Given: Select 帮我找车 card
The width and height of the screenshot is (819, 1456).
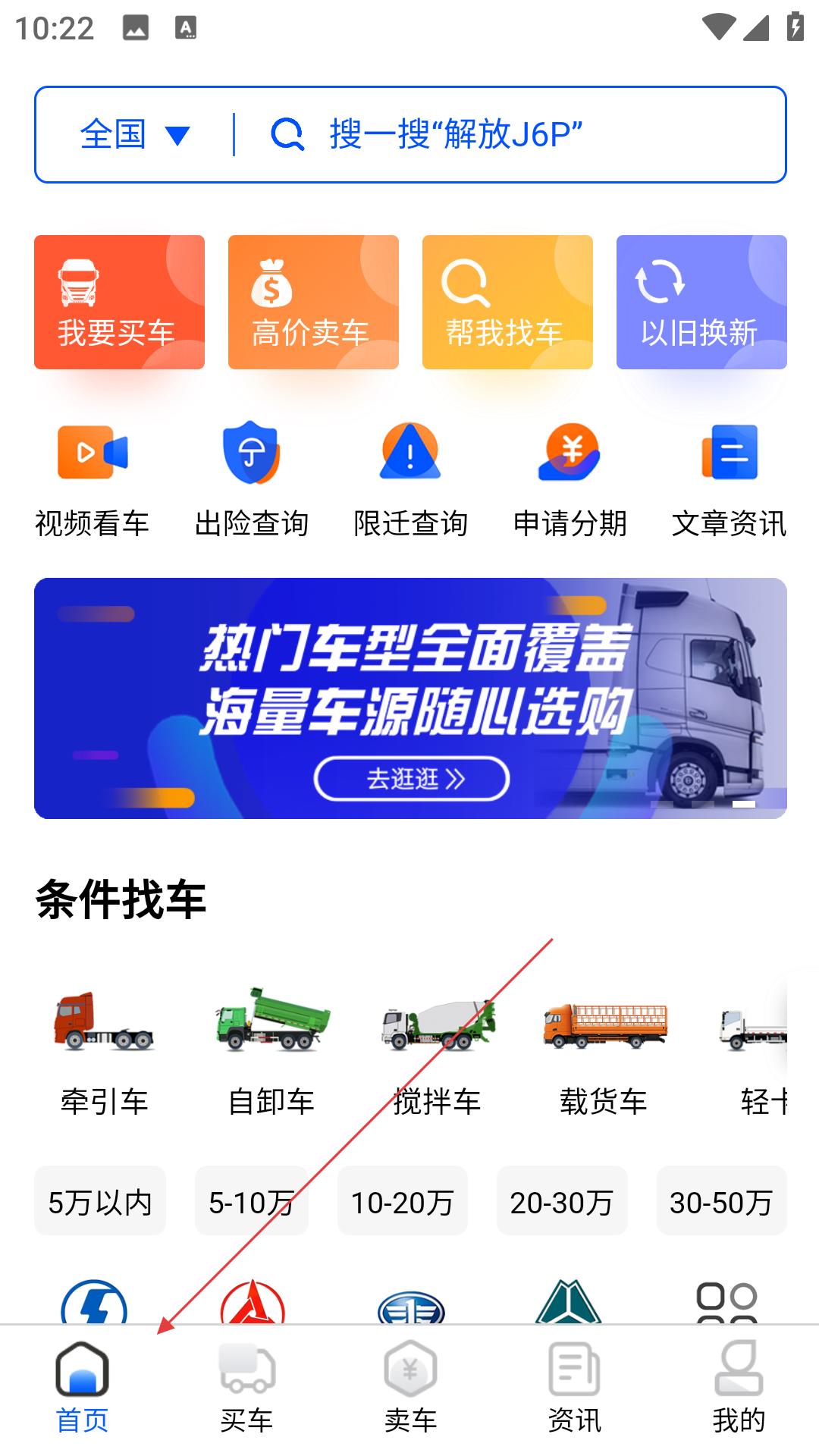Looking at the screenshot, I should tap(507, 303).
